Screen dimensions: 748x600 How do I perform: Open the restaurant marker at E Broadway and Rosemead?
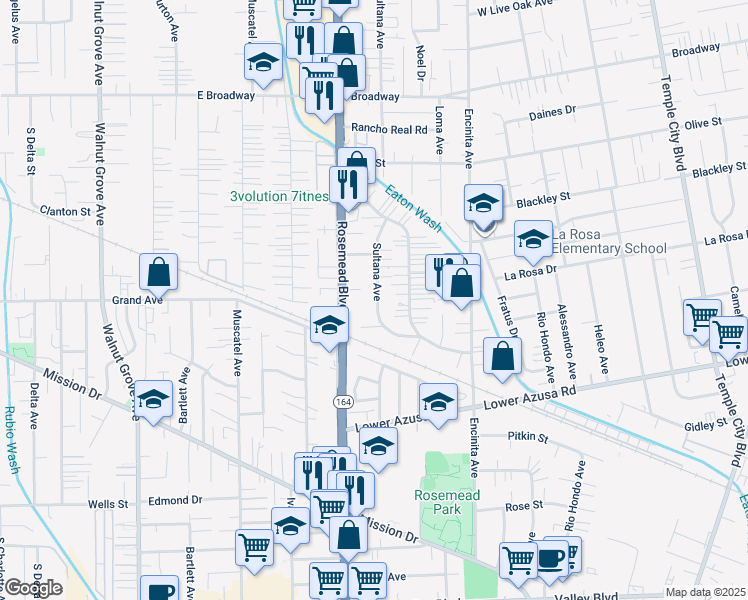click(324, 96)
